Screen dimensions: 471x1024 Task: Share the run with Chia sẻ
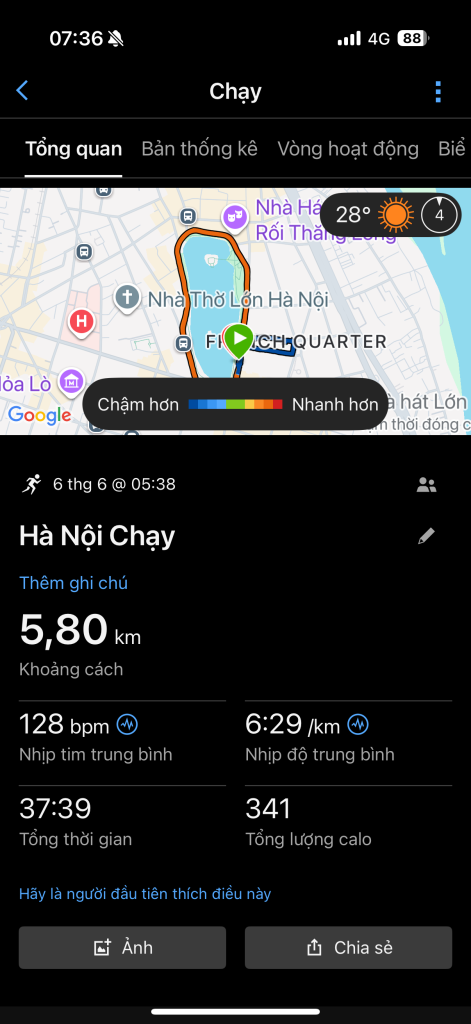click(348, 948)
